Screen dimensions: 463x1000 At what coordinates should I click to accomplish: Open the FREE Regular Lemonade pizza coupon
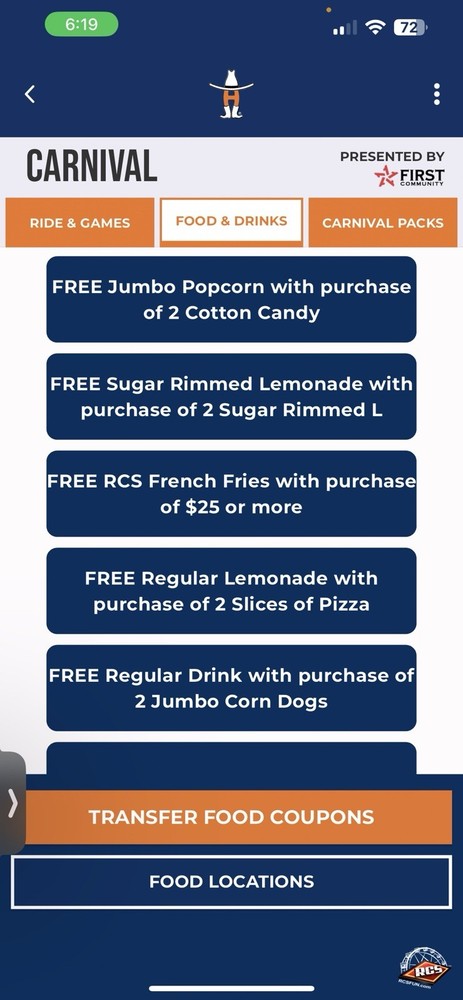[232, 591]
